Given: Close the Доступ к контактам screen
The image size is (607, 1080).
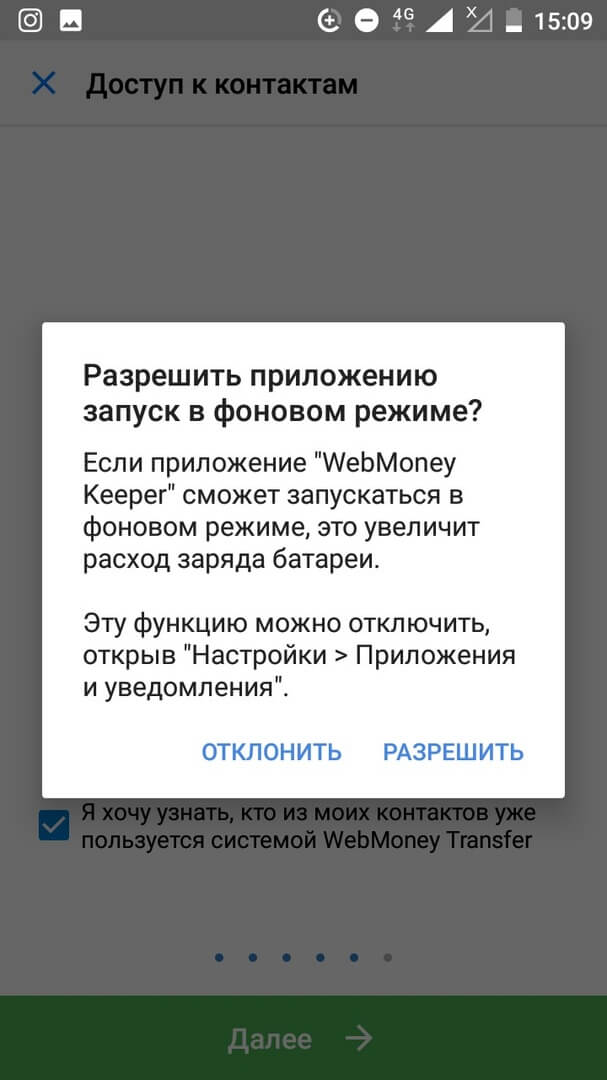Looking at the screenshot, I should [44, 84].
